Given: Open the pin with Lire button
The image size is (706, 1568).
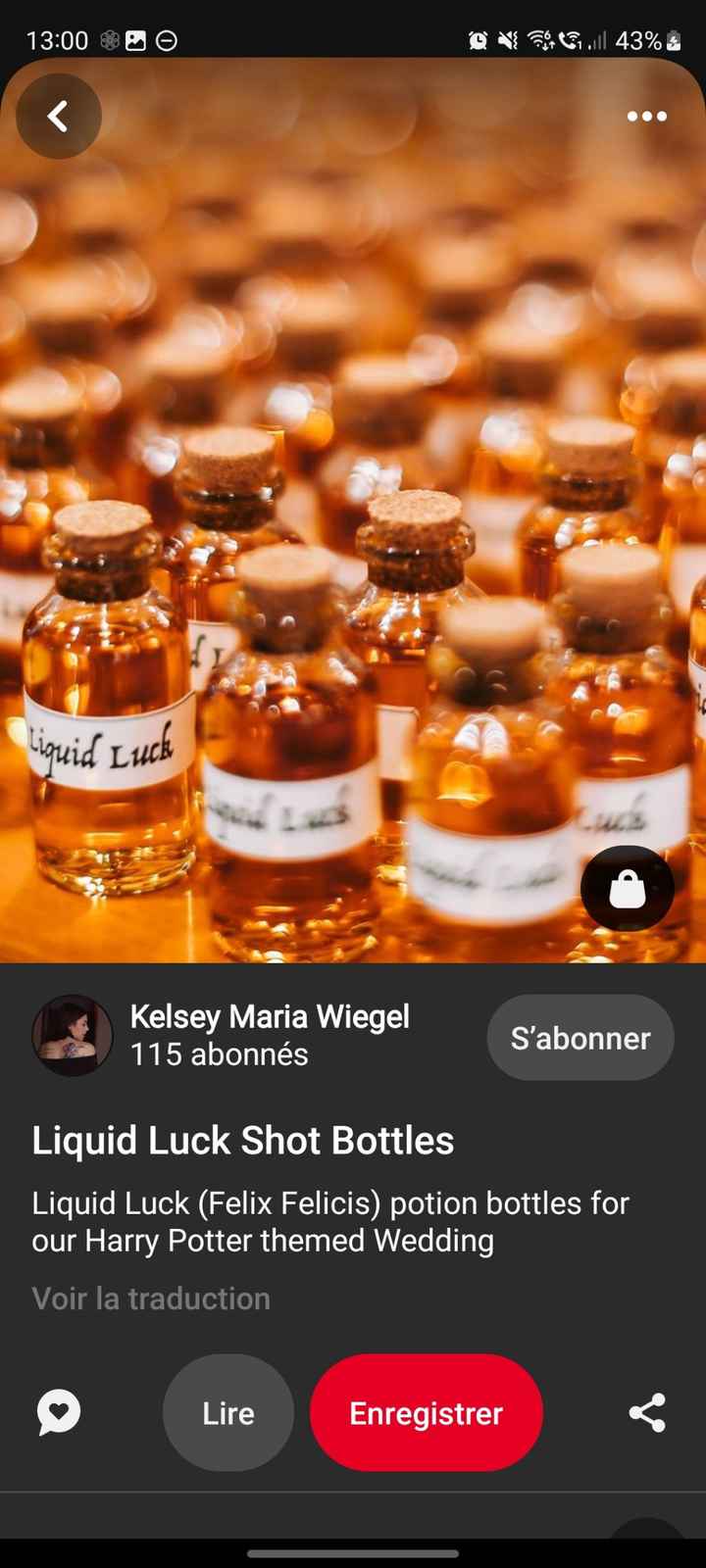Looking at the screenshot, I should [228, 1413].
